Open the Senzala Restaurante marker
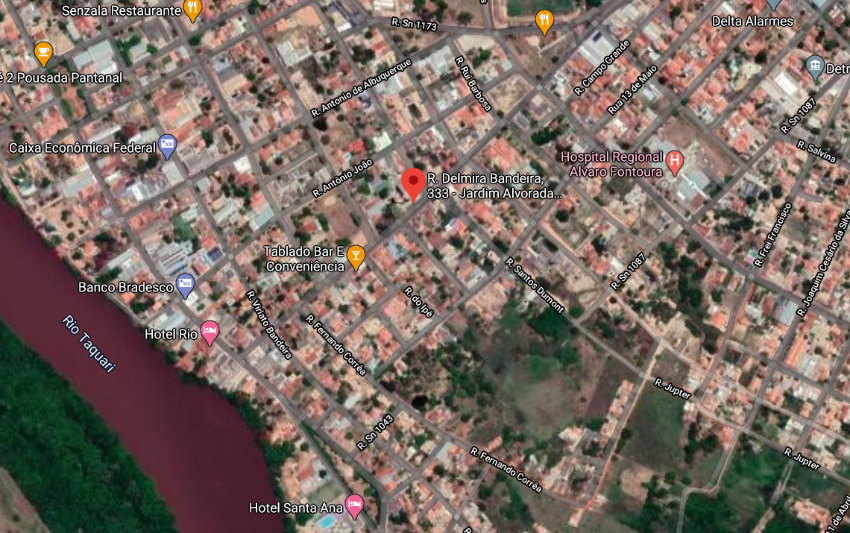 tap(193, 10)
